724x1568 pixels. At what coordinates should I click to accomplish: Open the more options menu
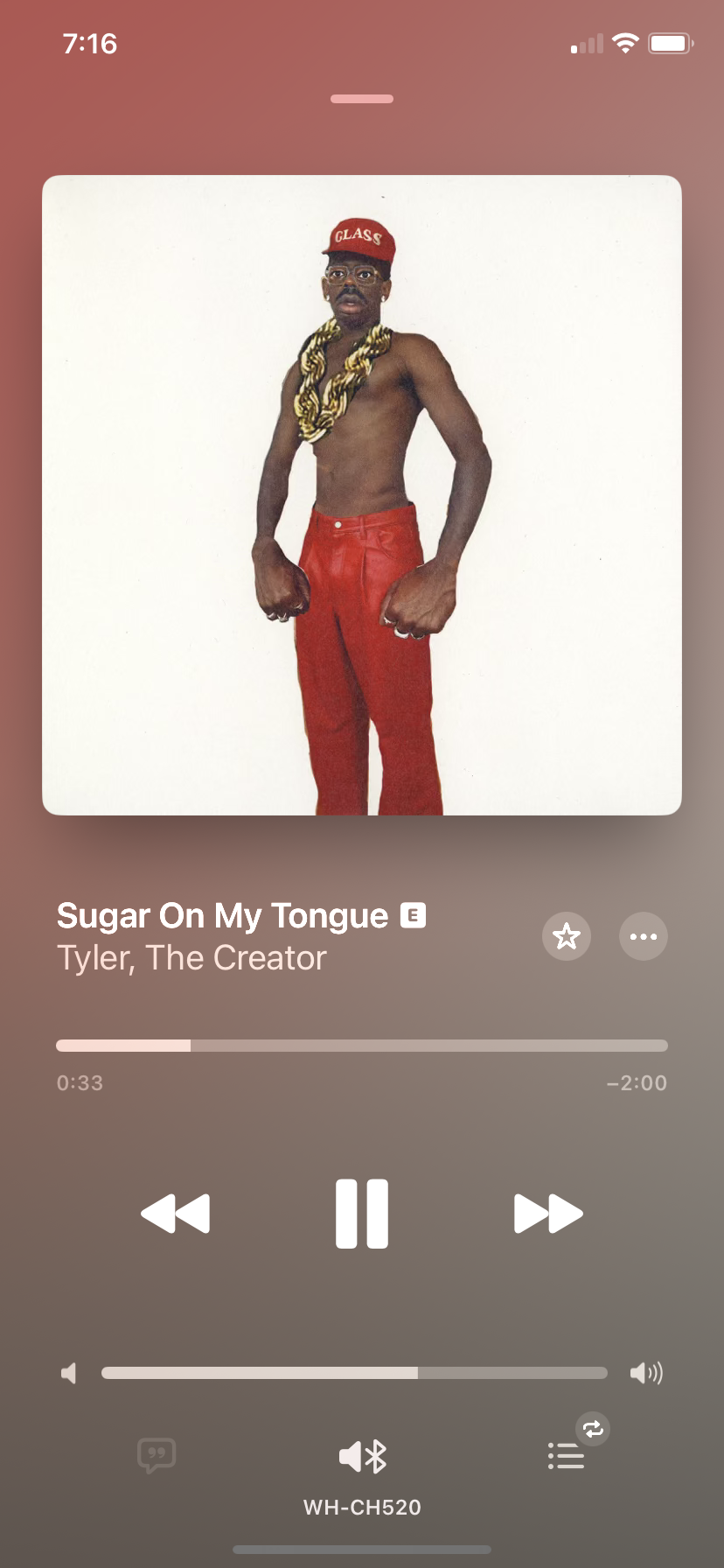644,936
